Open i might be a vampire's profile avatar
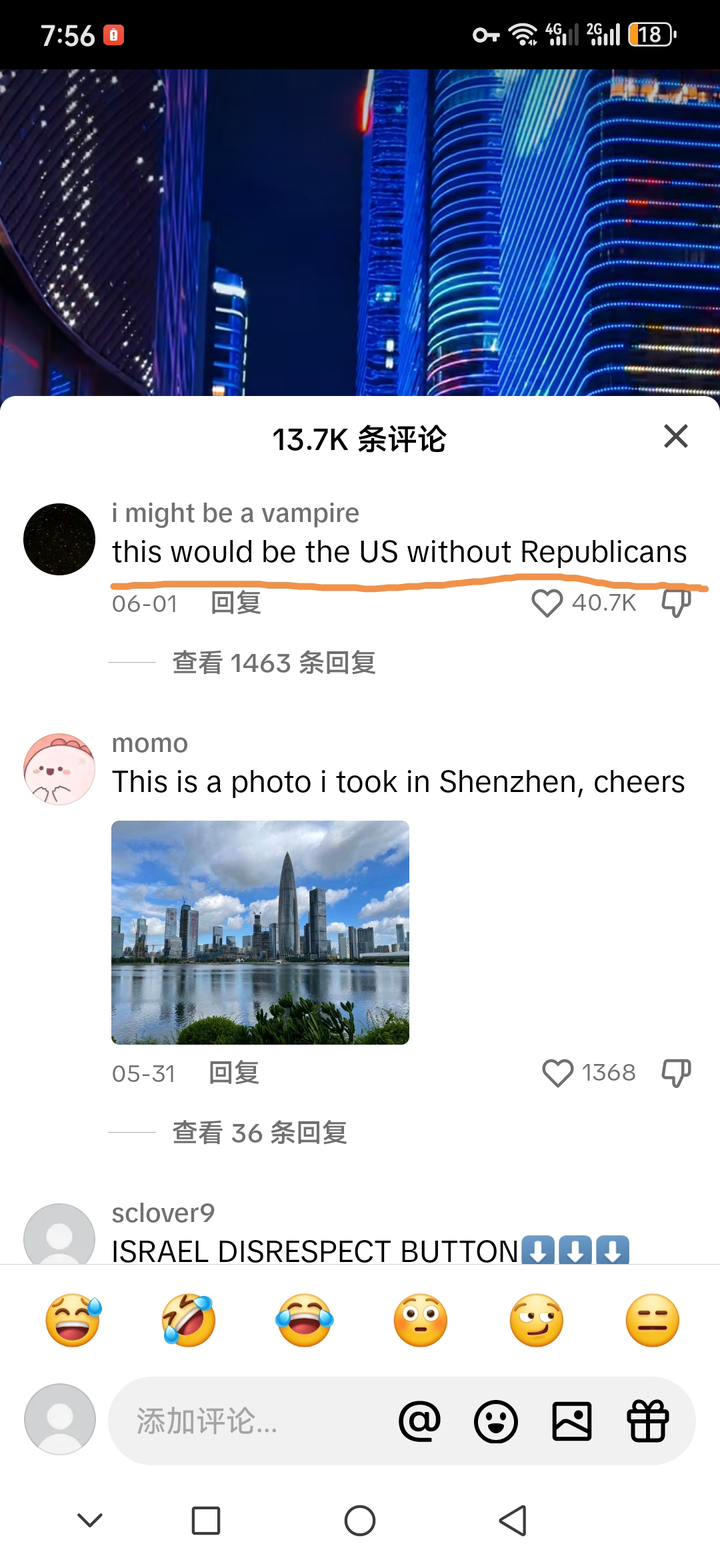 [59, 539]
